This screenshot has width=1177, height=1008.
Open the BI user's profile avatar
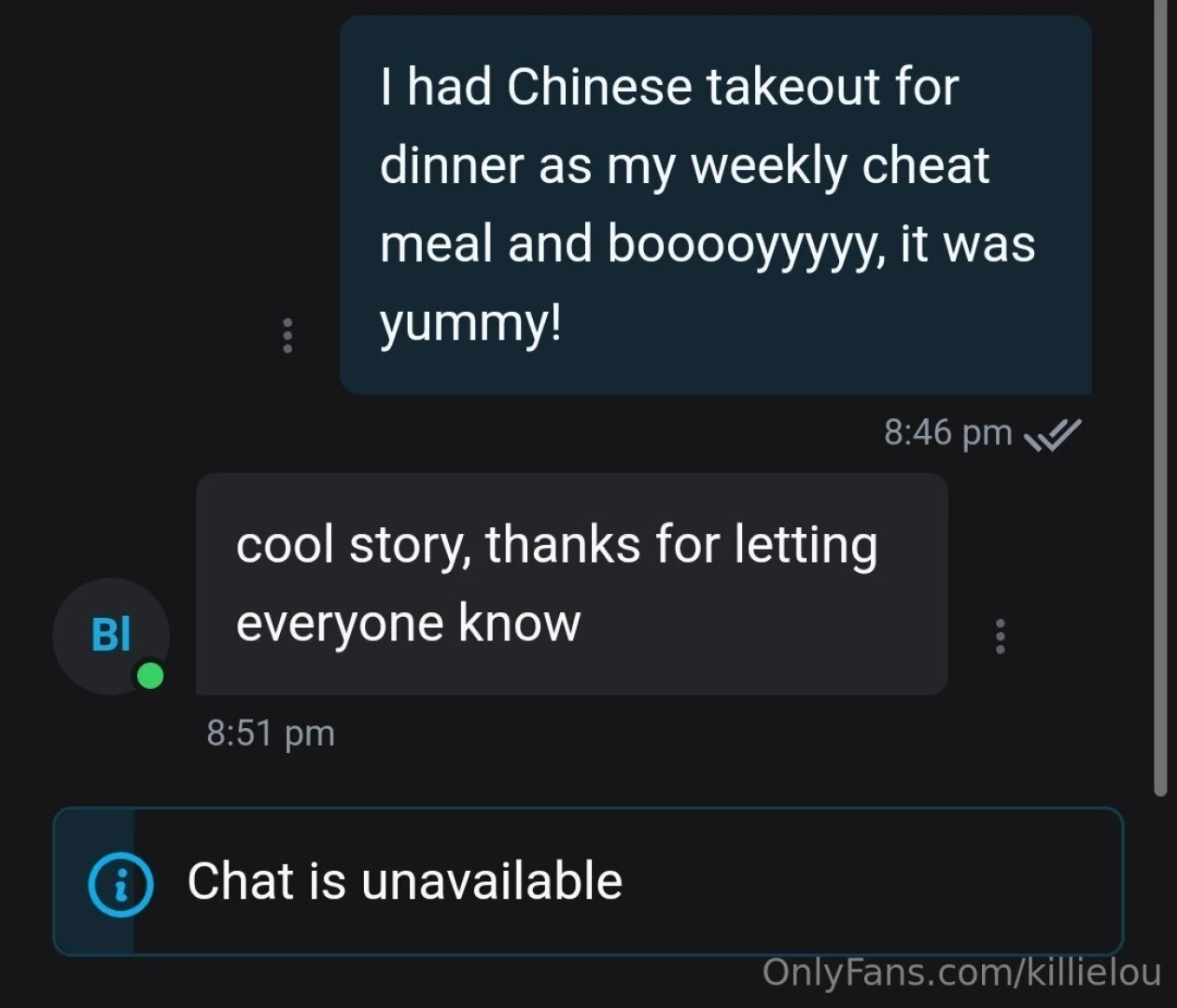click(x=111, y=636)
